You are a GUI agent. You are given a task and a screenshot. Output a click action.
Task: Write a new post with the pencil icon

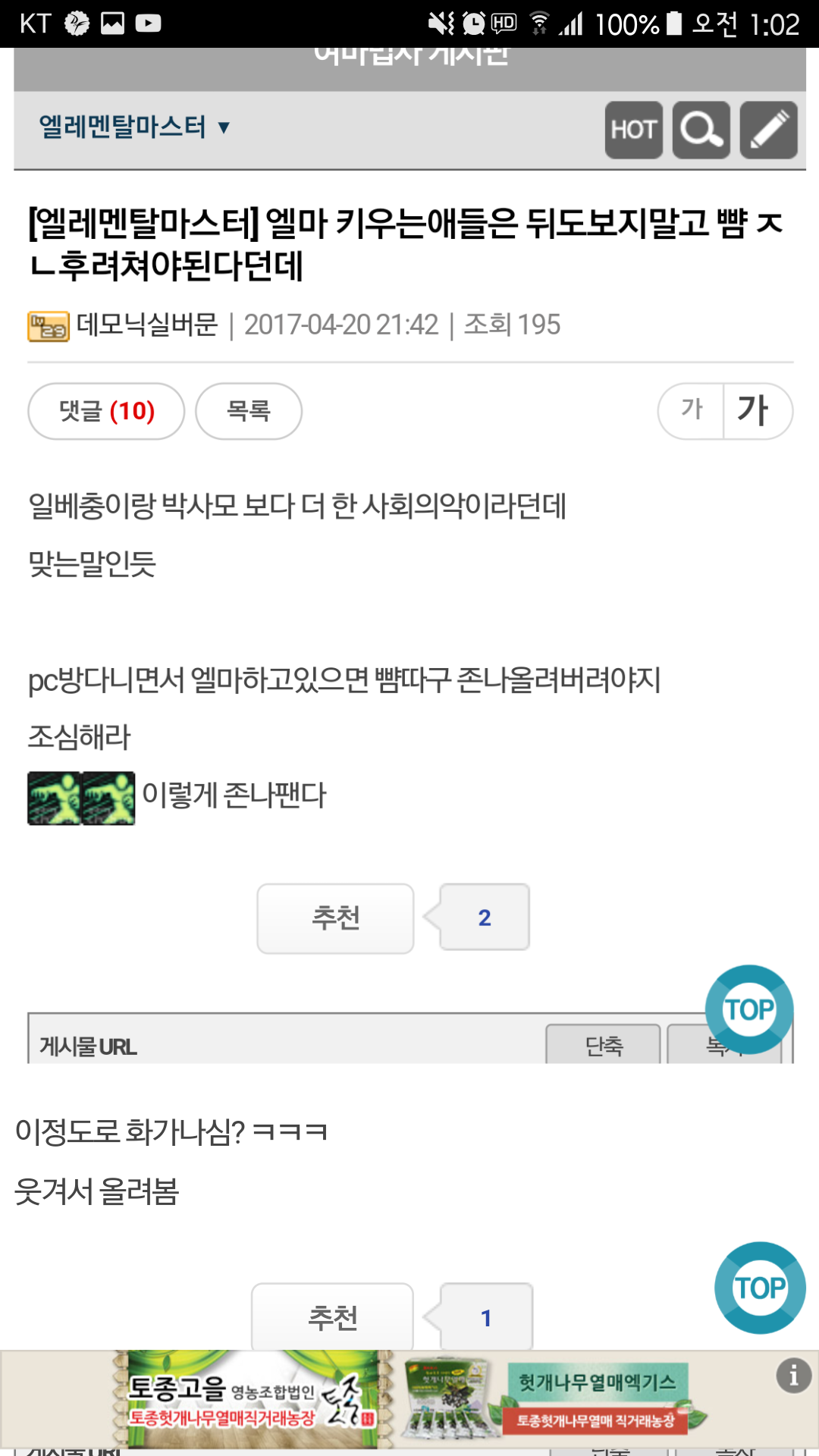click(x=768, y=130)
